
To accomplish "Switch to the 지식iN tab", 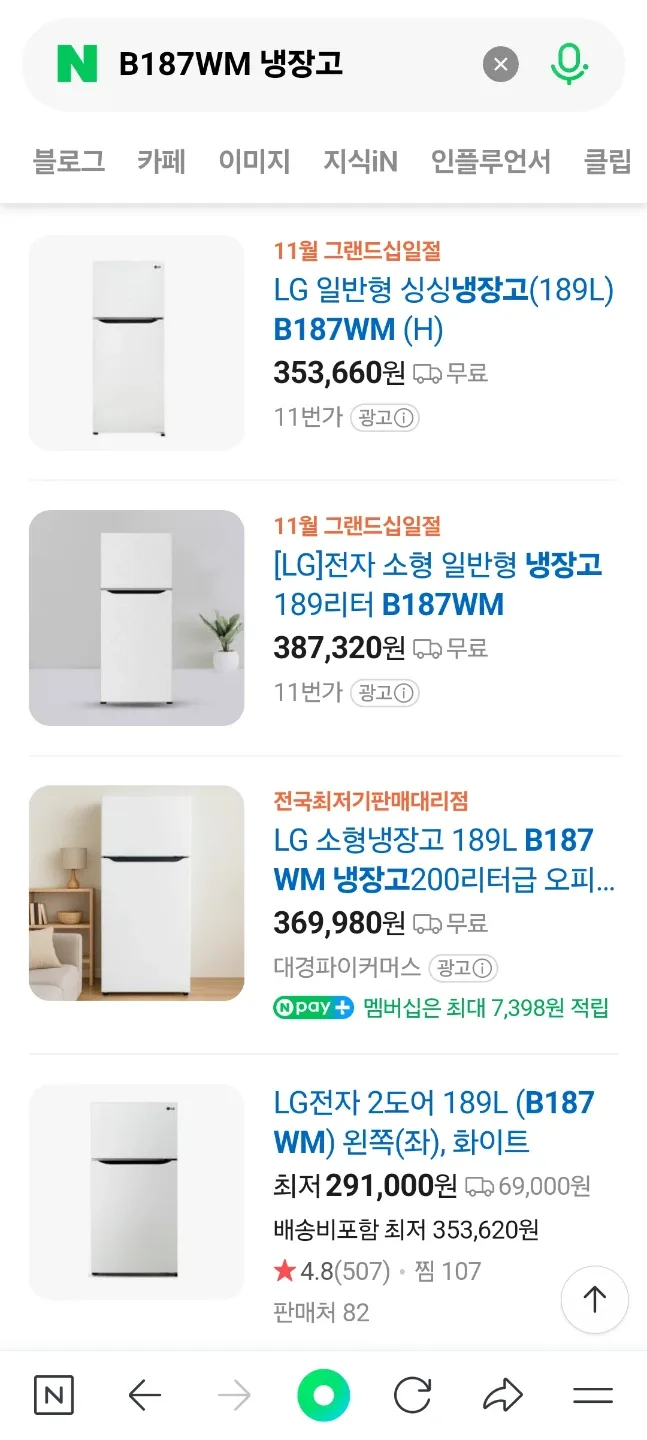I will (x=360, y=161).
